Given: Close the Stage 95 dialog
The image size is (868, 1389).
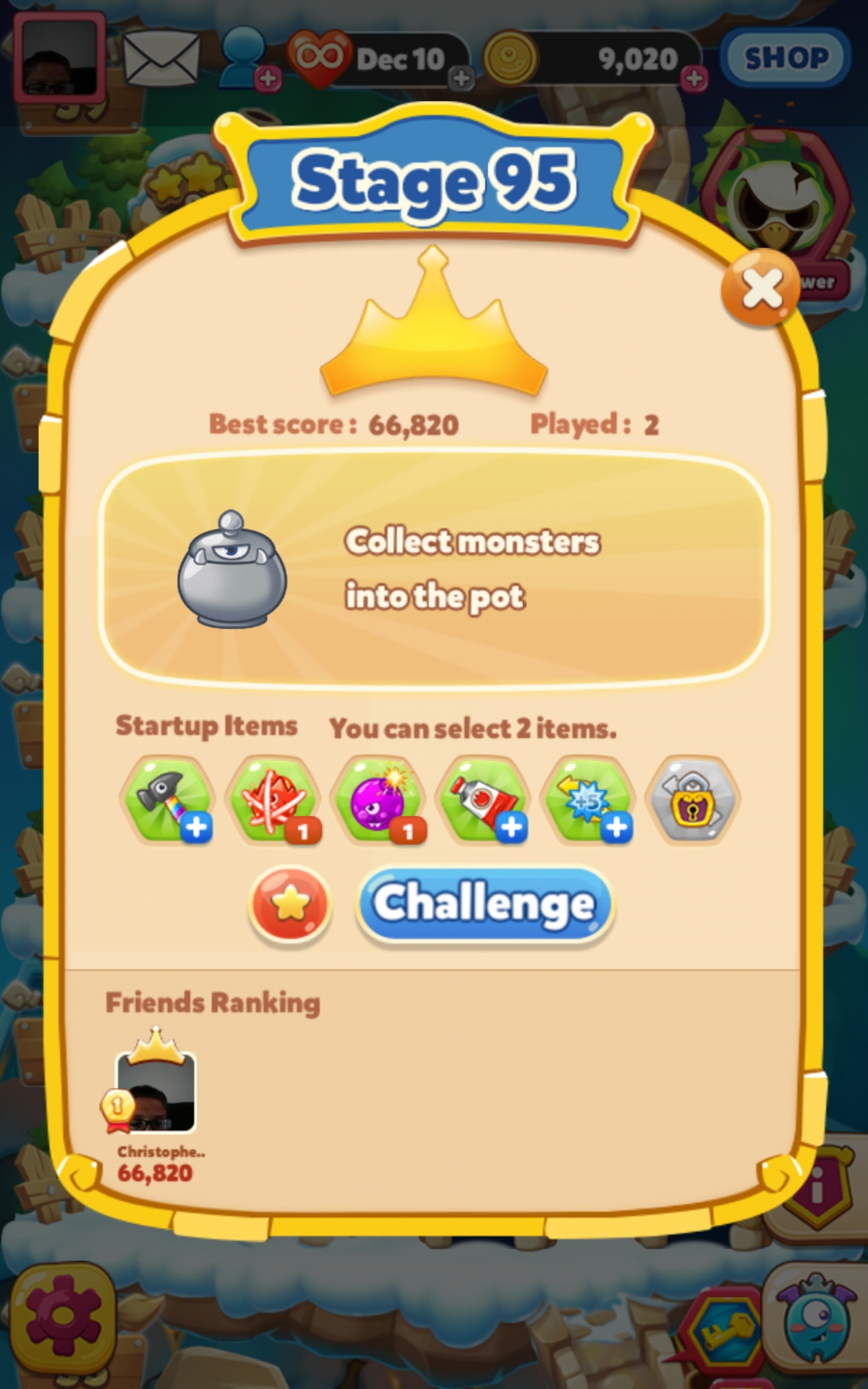Looking at the screenshot, I should point(761,289).
